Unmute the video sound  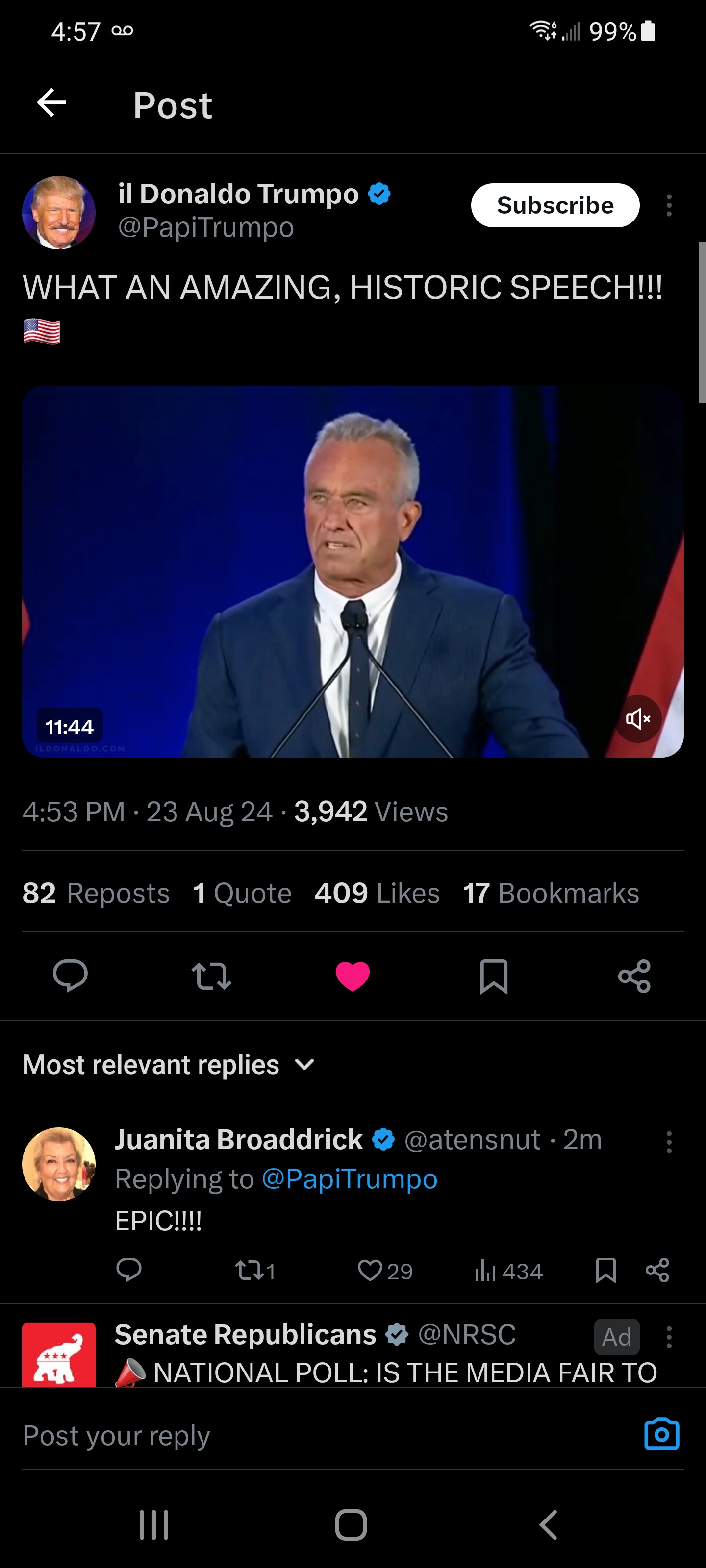[637, 719]
